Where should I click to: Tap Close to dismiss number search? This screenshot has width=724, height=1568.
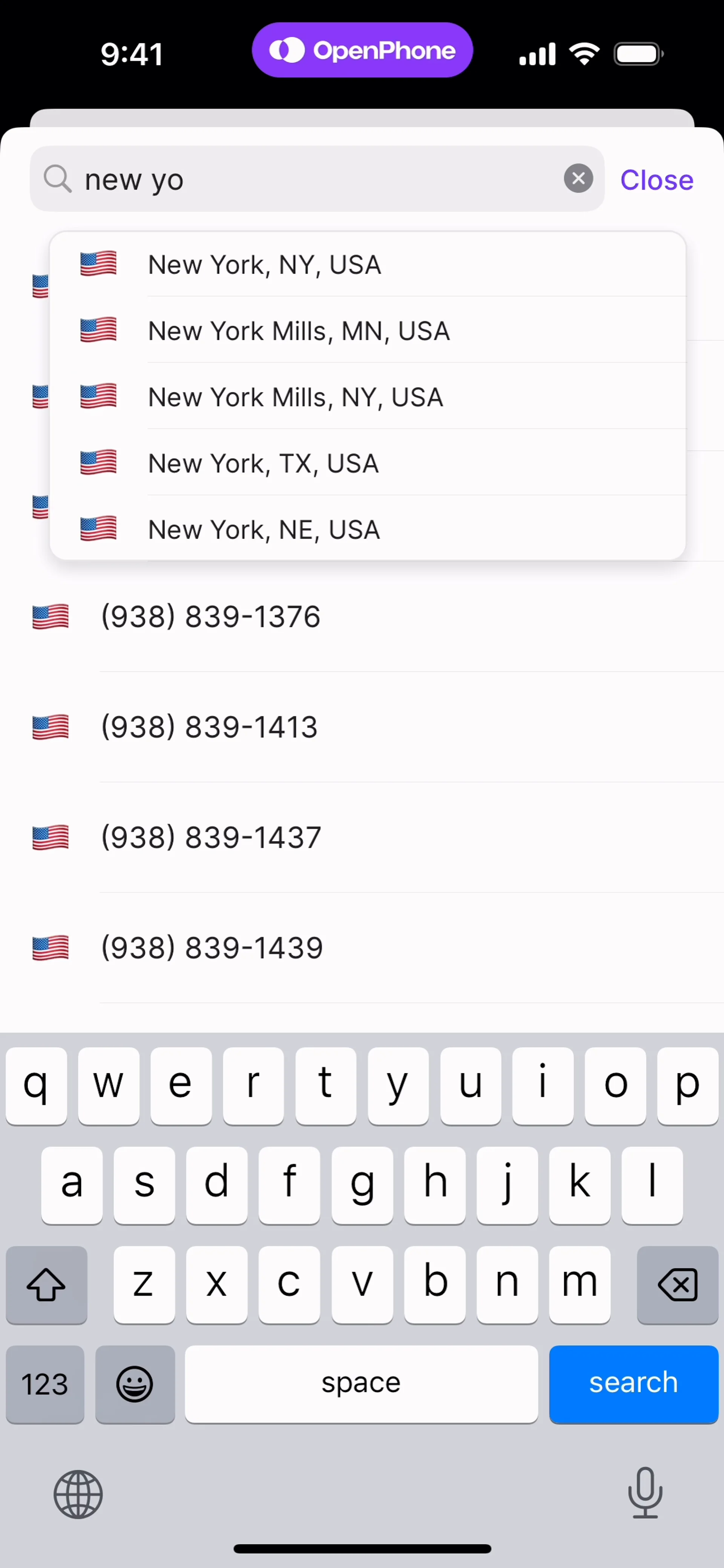pos(657,180)
